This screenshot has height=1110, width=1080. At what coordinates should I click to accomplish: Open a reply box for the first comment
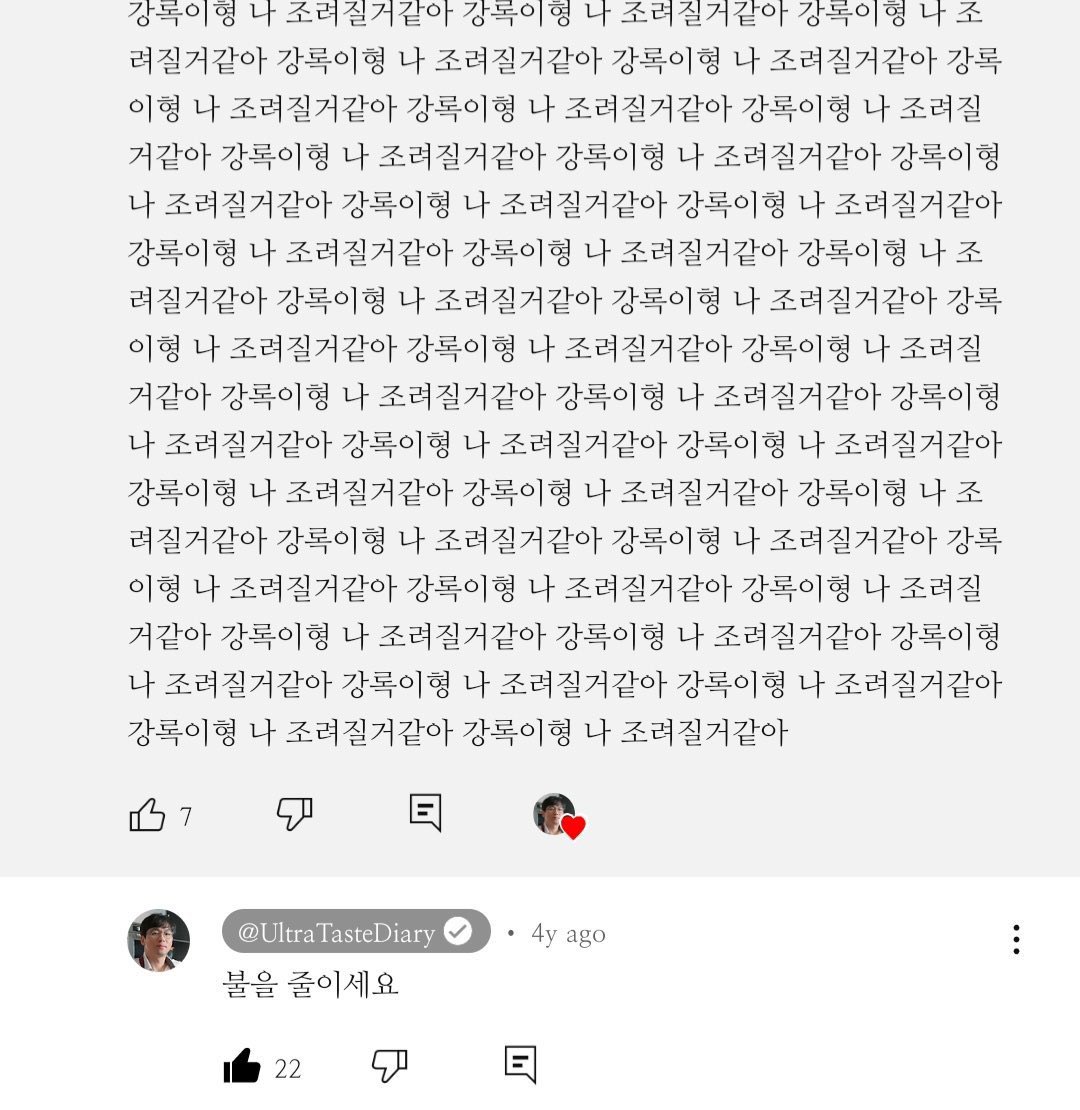coord(426,814)
